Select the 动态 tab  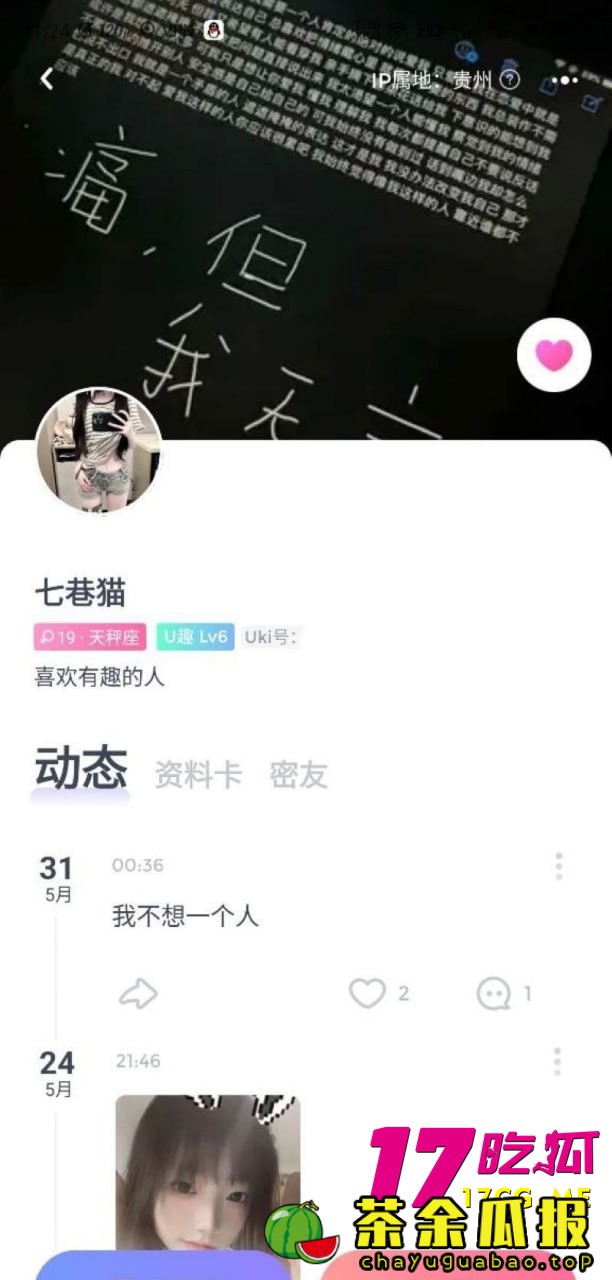coord(81,770)
